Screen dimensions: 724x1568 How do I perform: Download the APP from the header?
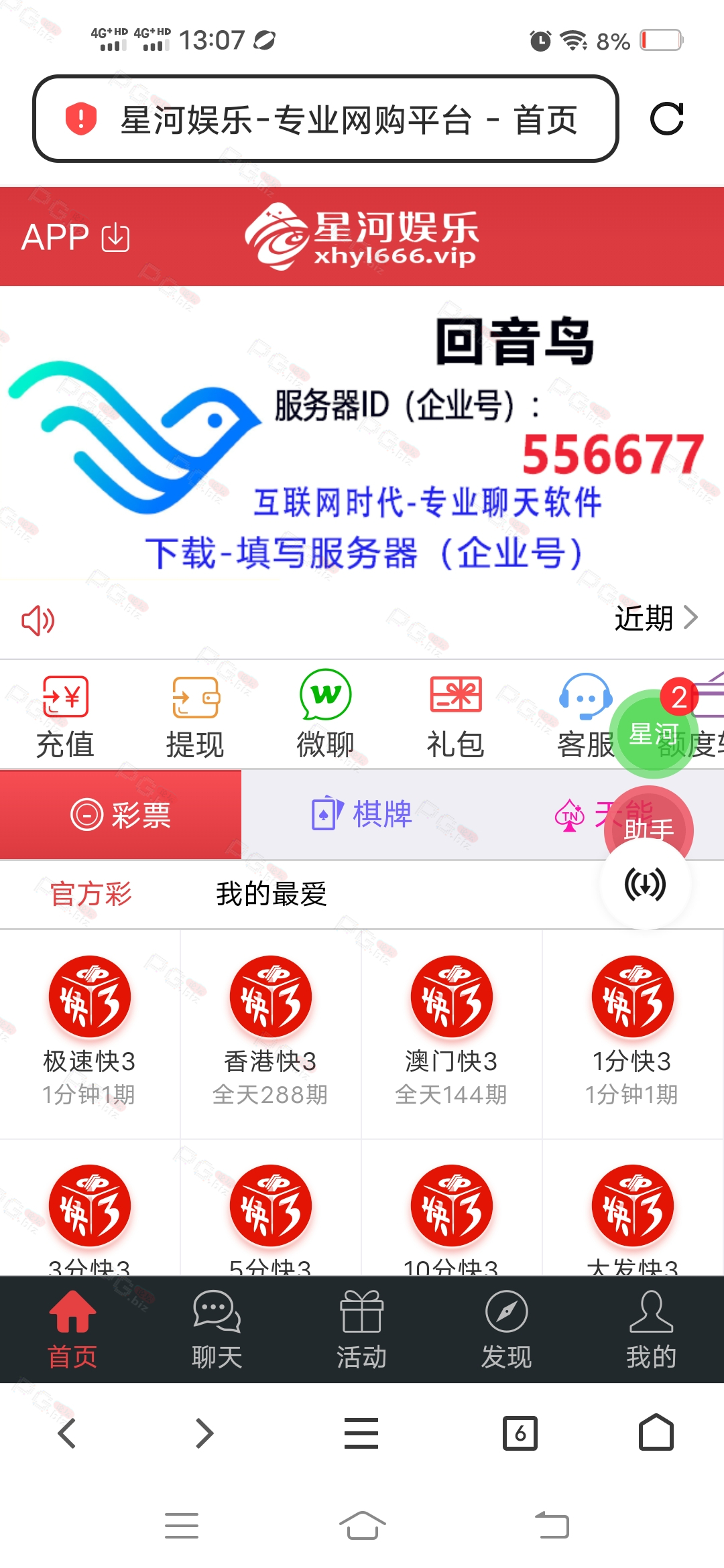[75, 237]
